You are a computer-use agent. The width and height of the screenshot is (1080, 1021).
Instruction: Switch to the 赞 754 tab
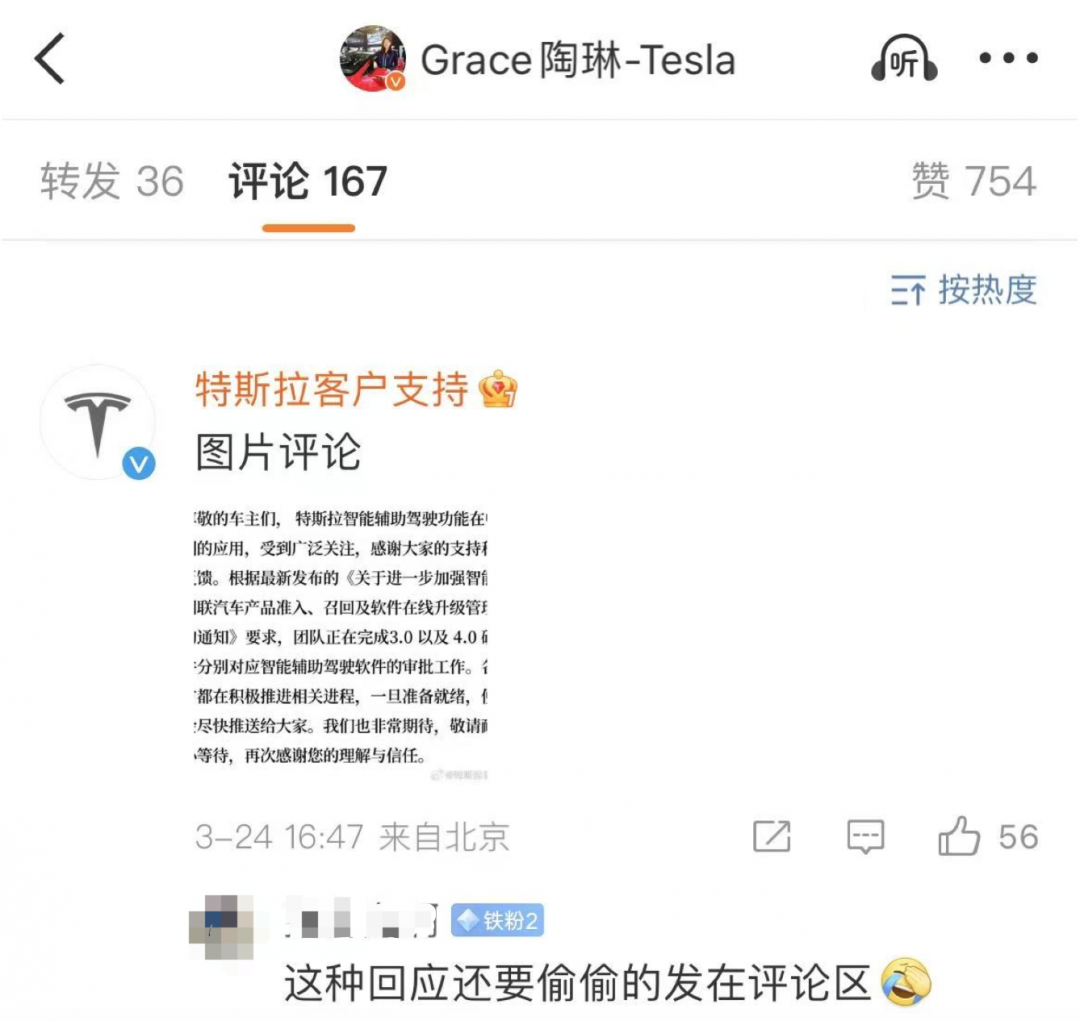point(973,182)
